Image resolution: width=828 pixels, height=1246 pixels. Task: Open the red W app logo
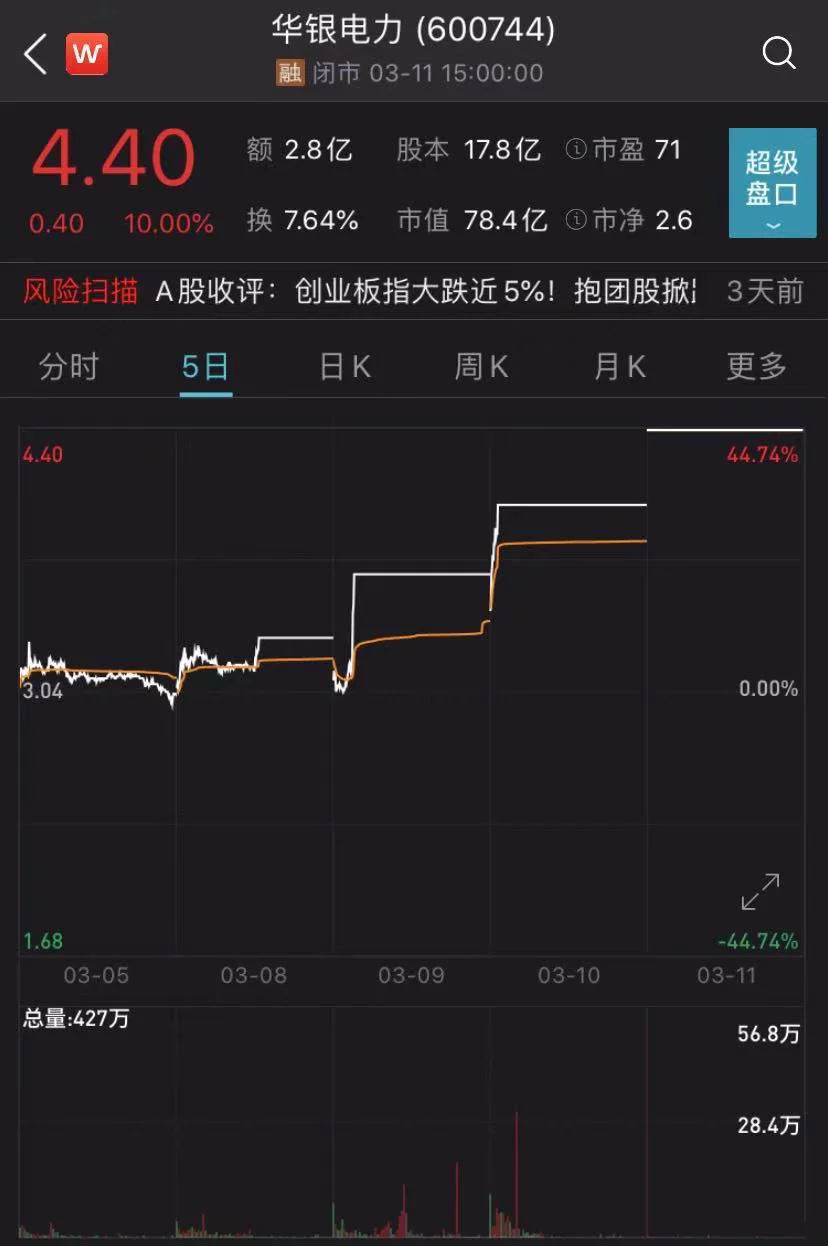pyautogui.click(x=86, y=54)
